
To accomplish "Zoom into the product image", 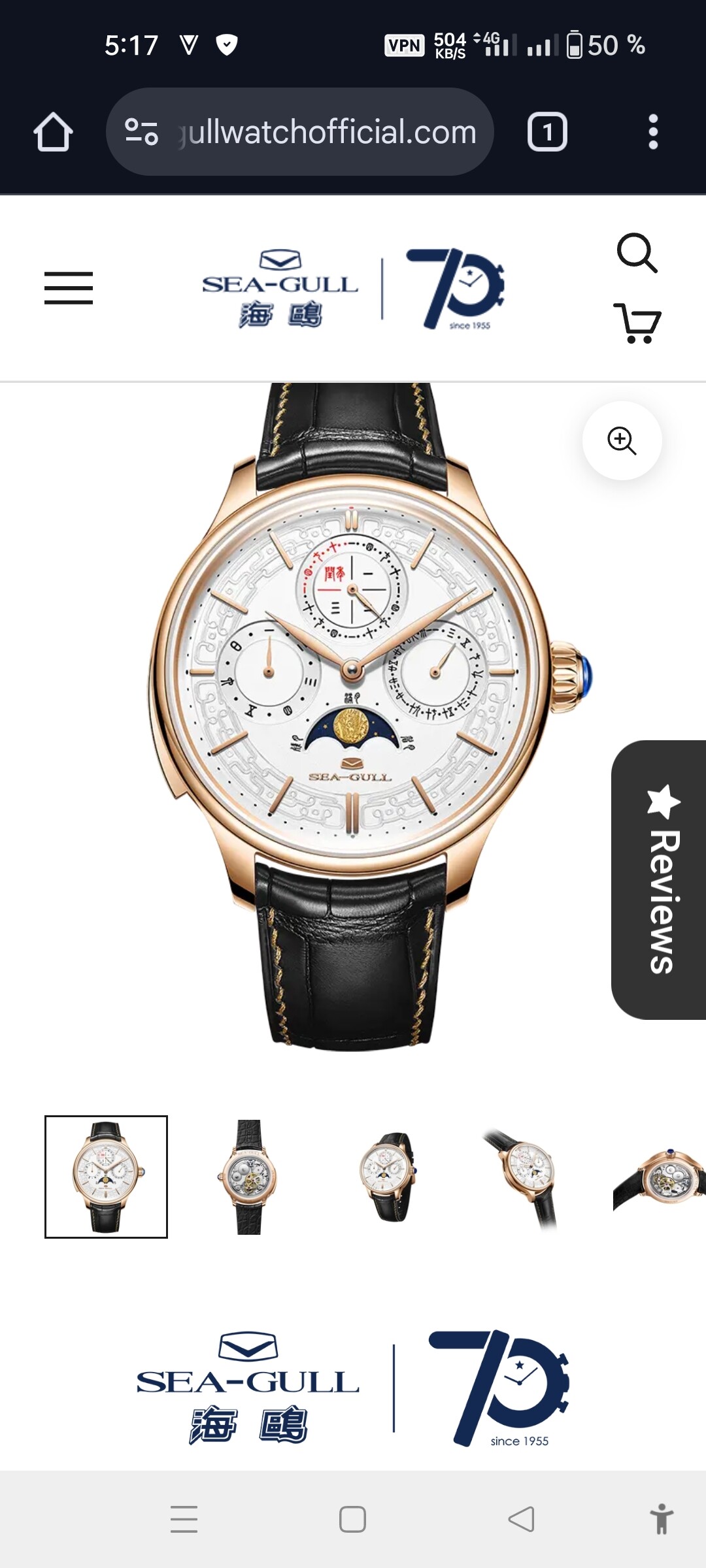I will 622,441.
